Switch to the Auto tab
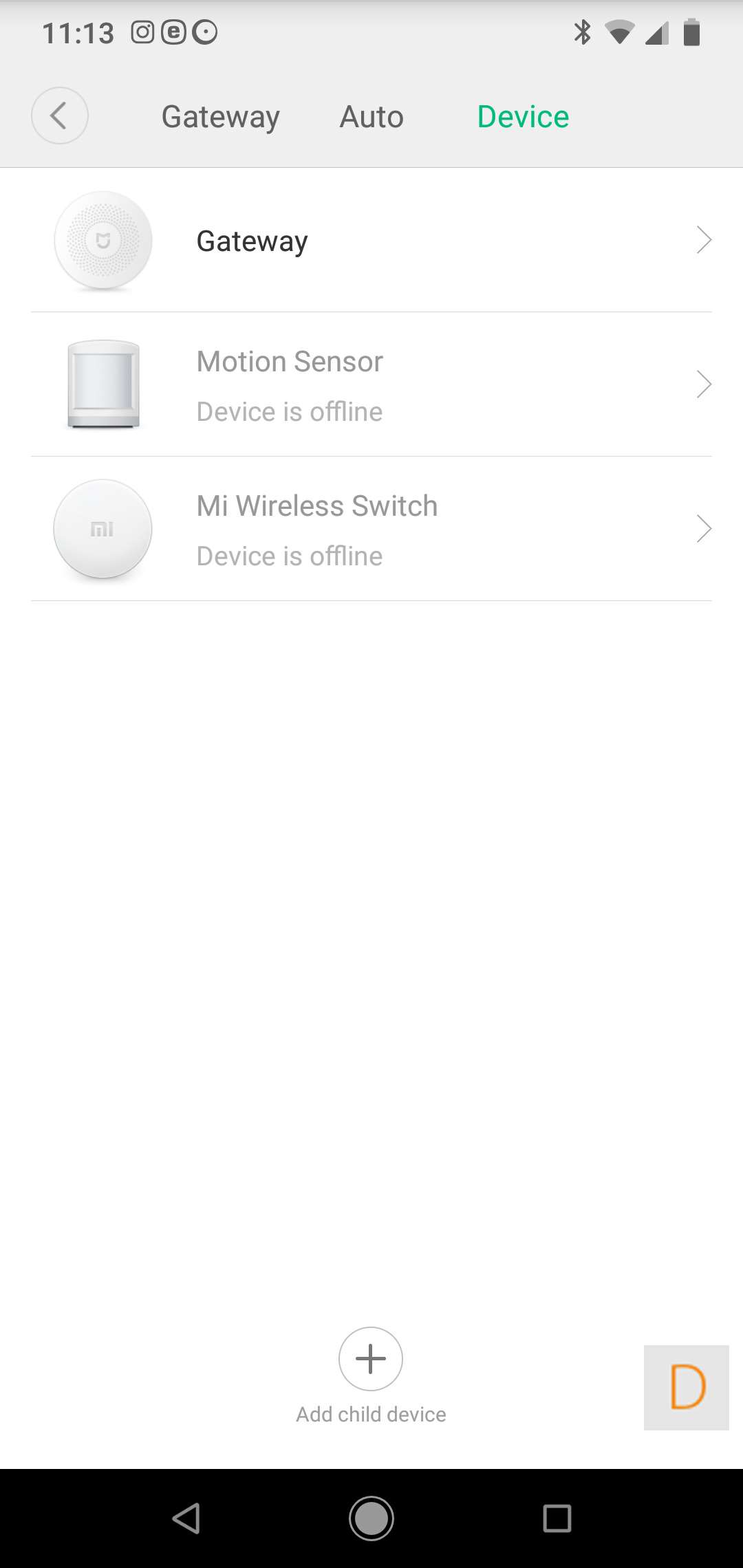Viewport: 743px width, 1568px height. tap(371, 117)
